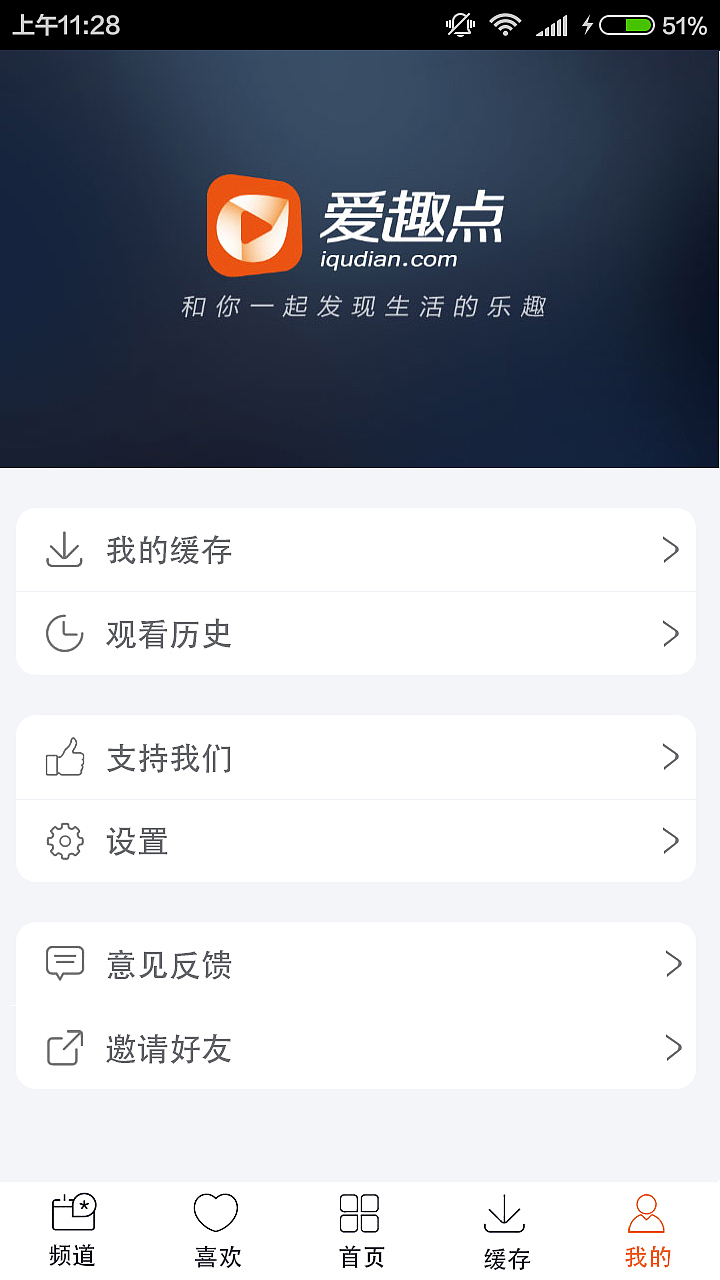Click the Wi-Fi icon in the status bar
The width and height of the screenshot is (720, 1280).
pyautogui.click(x=505, y=26)
